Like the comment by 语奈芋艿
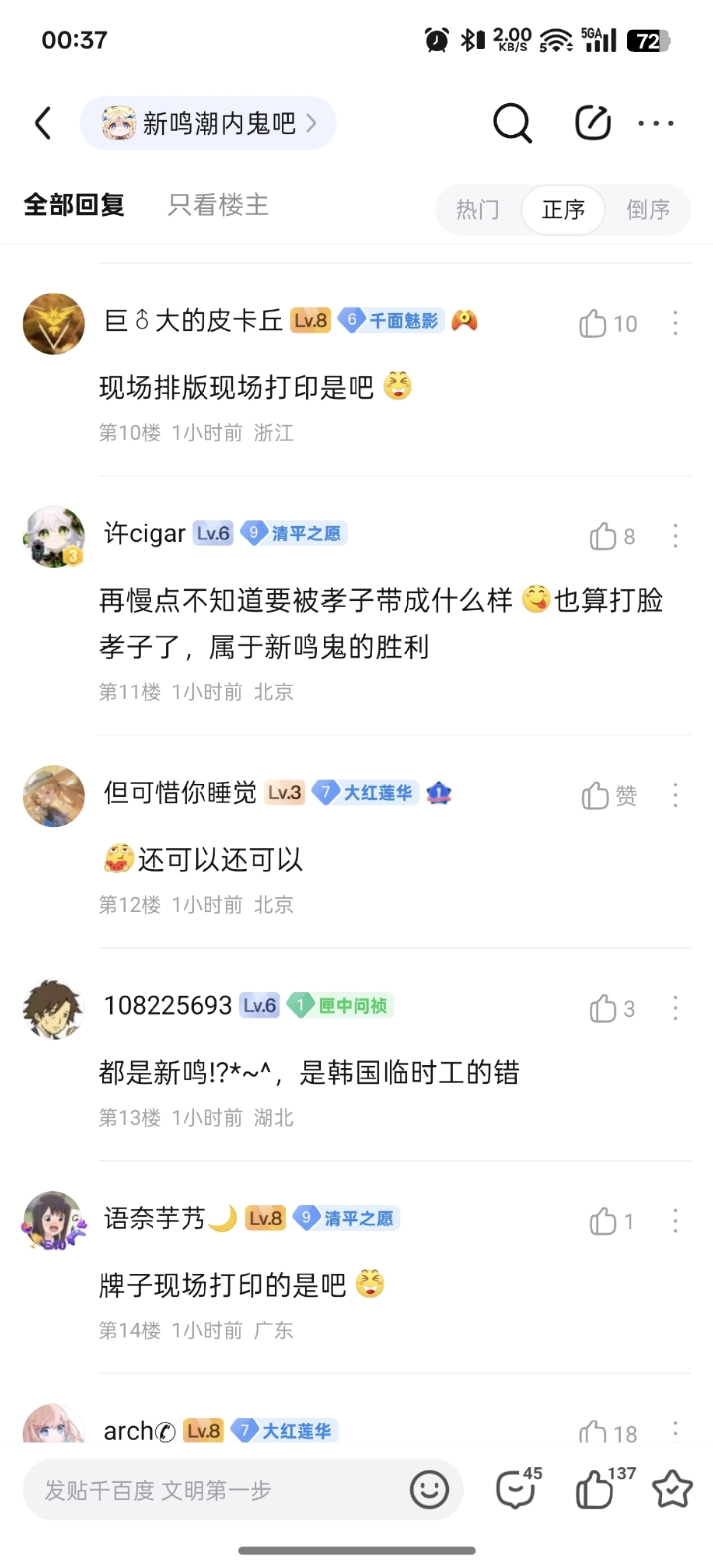 pos(604,1222)
